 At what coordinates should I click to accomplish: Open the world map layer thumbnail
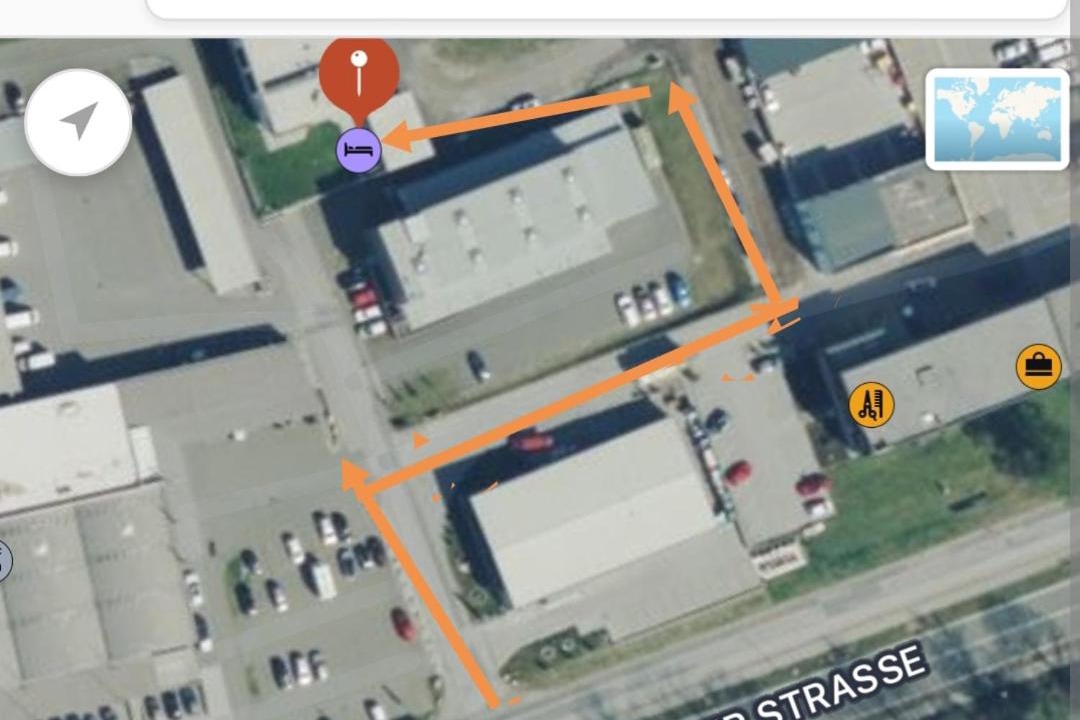click(997, 119)
